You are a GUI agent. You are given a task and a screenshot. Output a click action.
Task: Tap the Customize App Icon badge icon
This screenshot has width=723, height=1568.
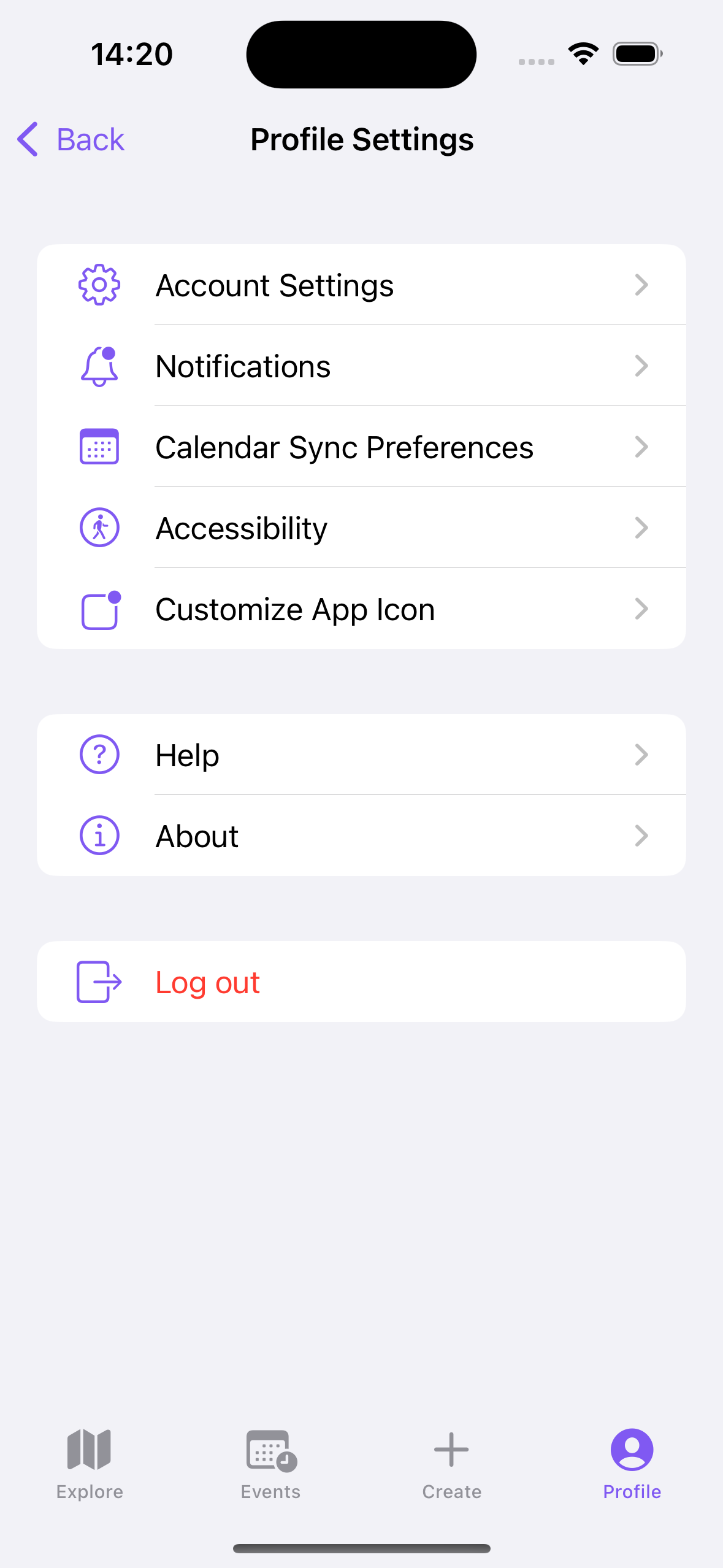99,609
